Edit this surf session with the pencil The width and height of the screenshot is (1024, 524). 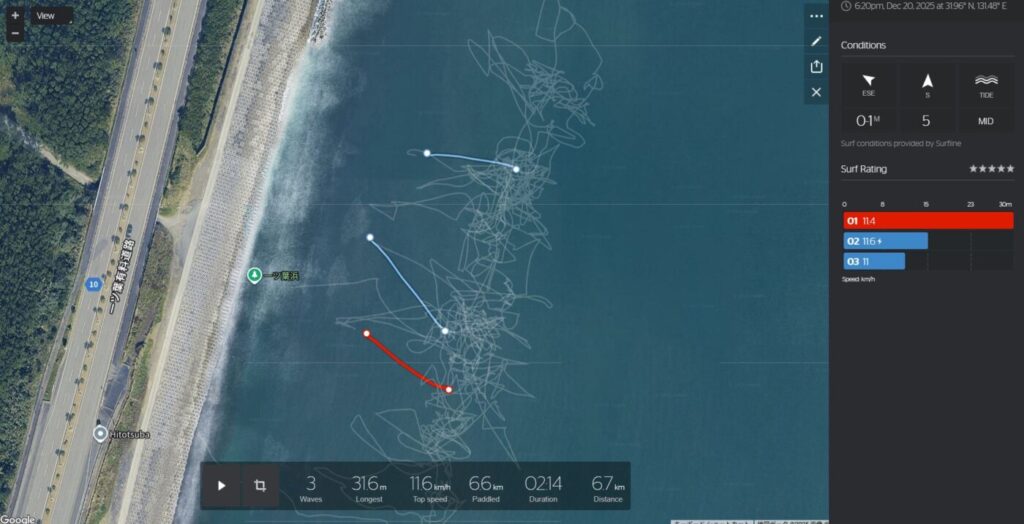point(816,41)
